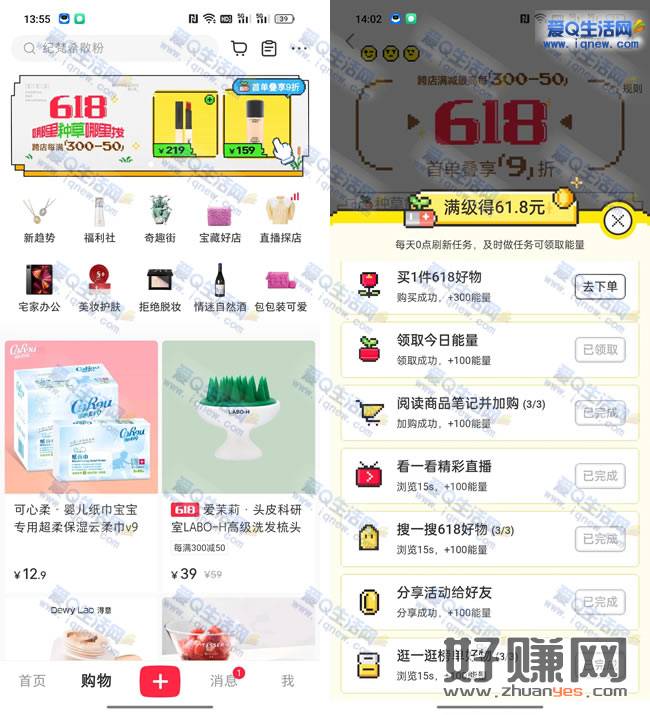Open the 直播探店 category
The image size is (650, 715).
[x=281, y=219]
